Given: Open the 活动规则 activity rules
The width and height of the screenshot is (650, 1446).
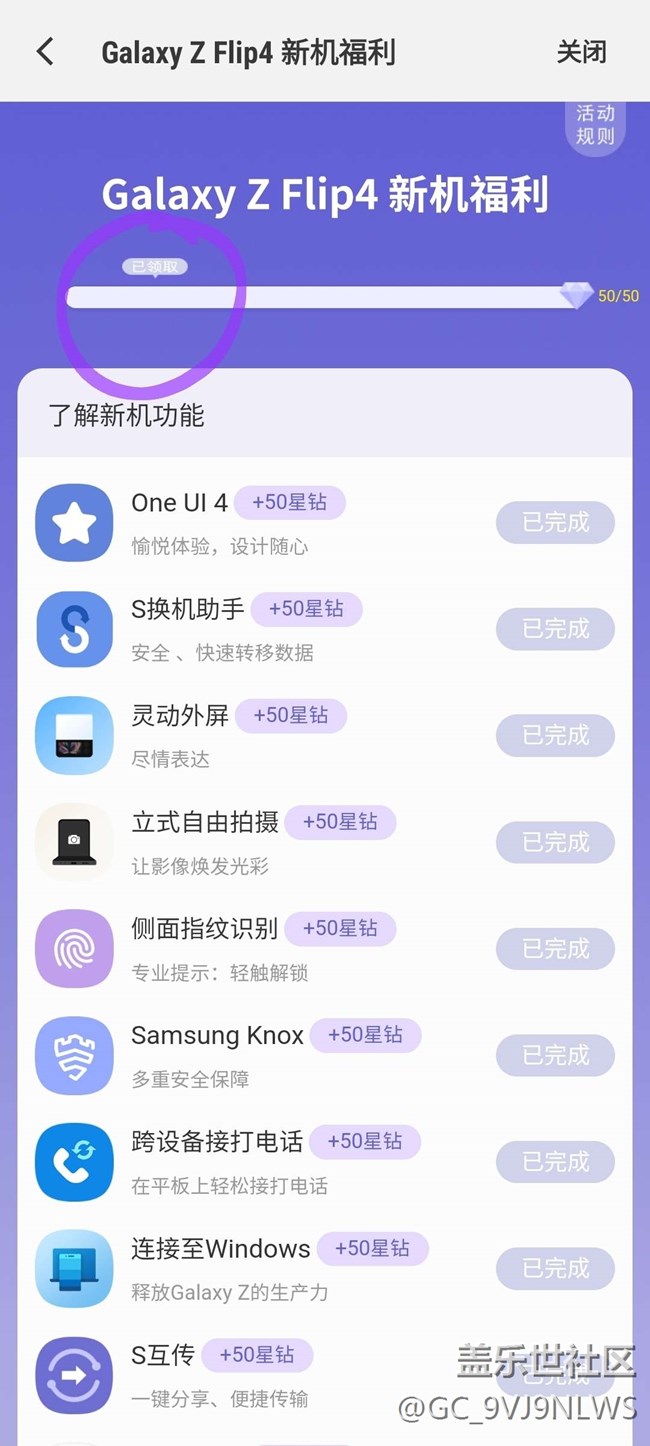Looking at the screenshot, I should click(595, 125).
